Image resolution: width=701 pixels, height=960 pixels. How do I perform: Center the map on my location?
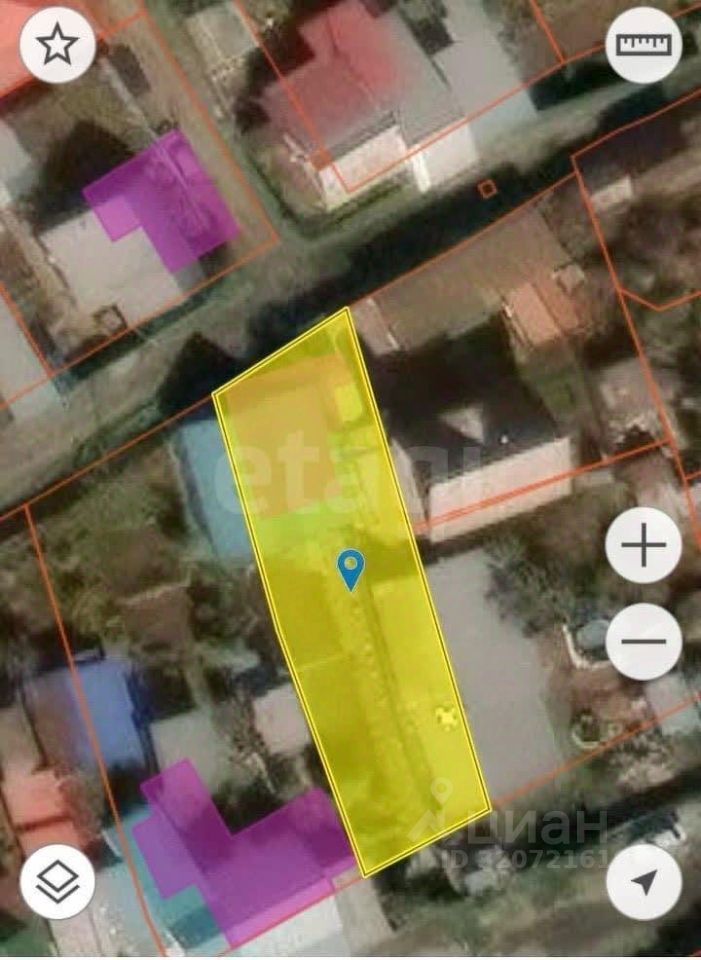click(643, 881)
